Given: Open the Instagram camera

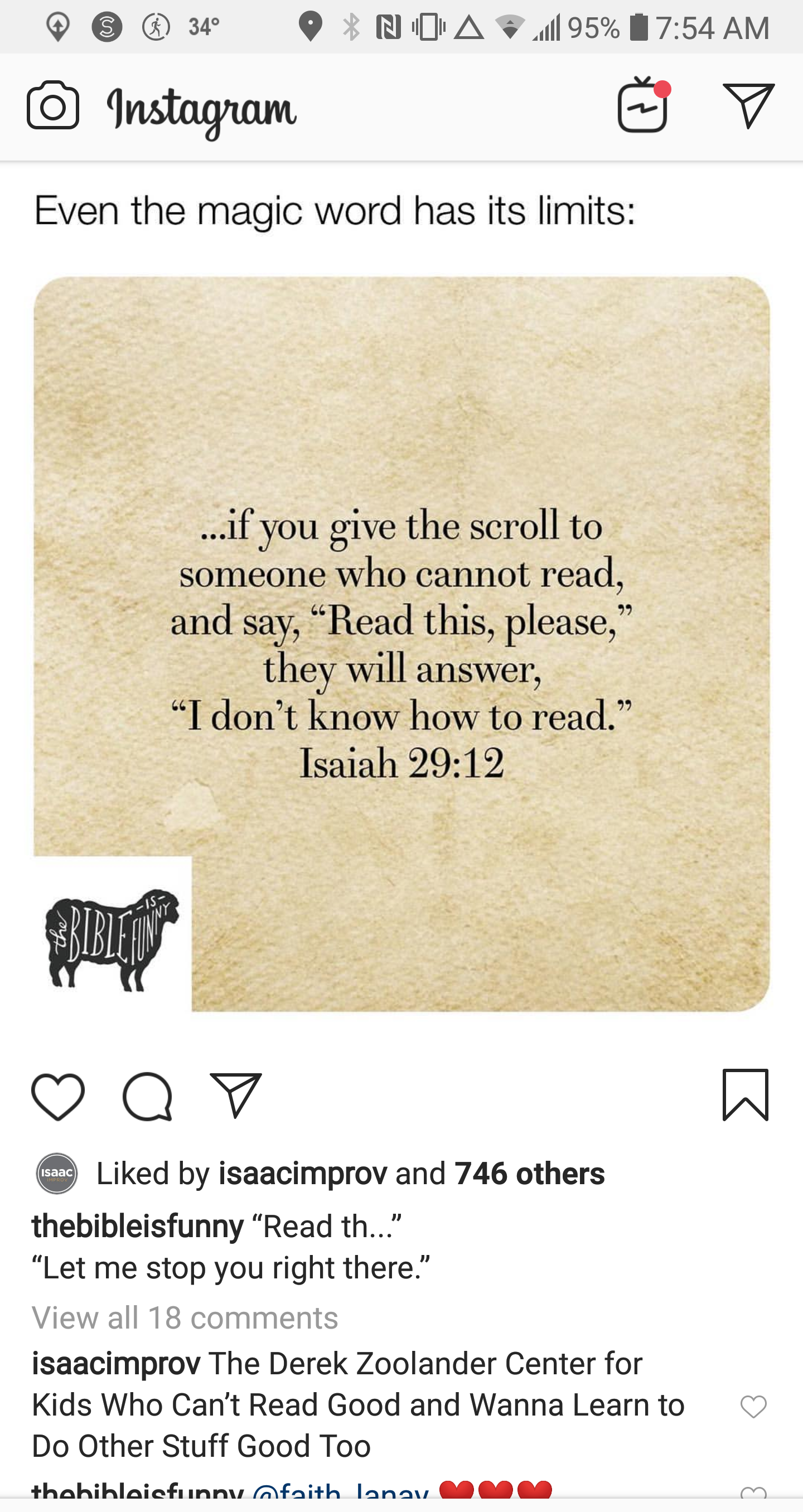Looking at the screenshot, I should point(53,106).
